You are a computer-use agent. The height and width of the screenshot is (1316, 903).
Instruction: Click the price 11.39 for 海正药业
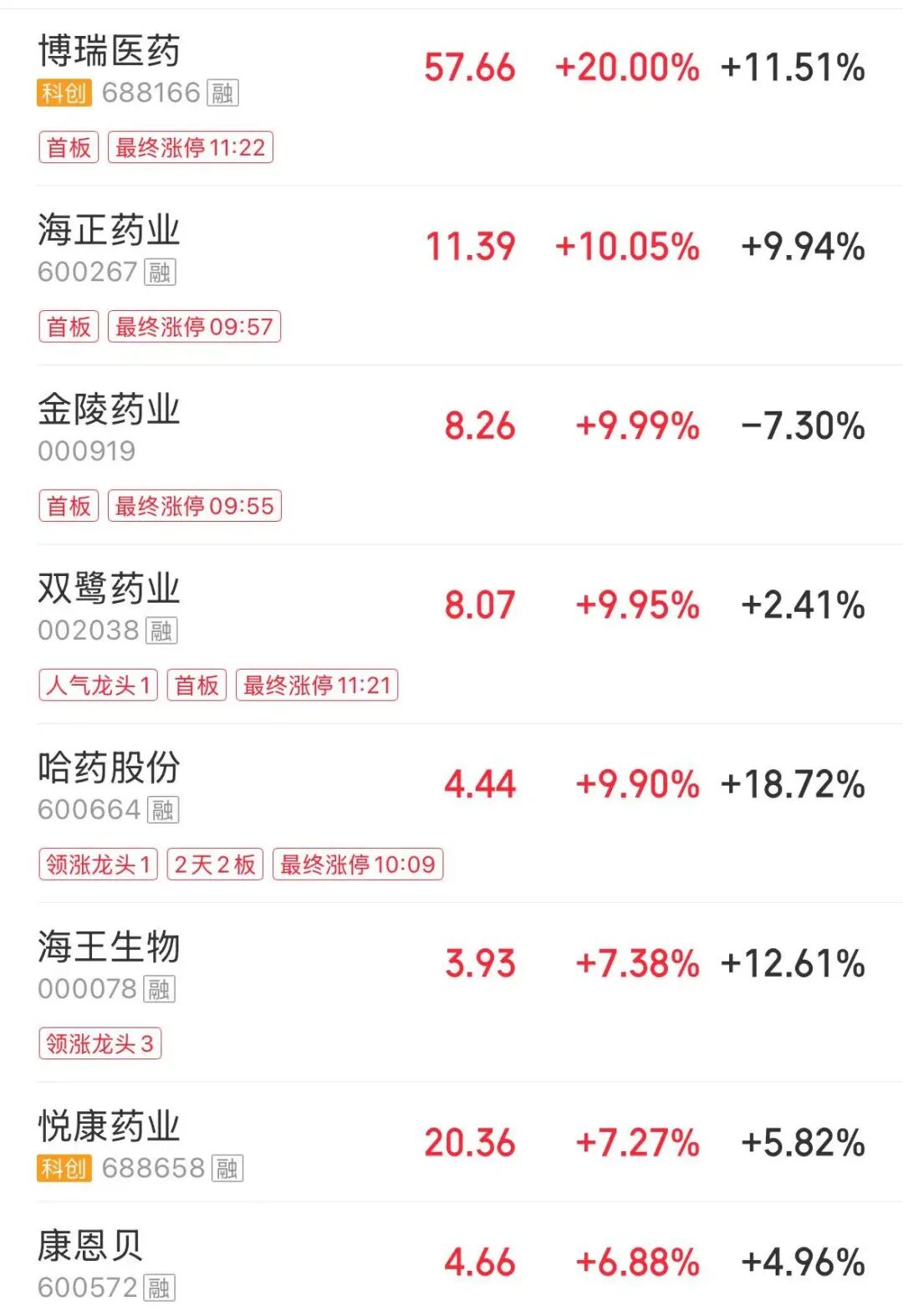[469, 247]
